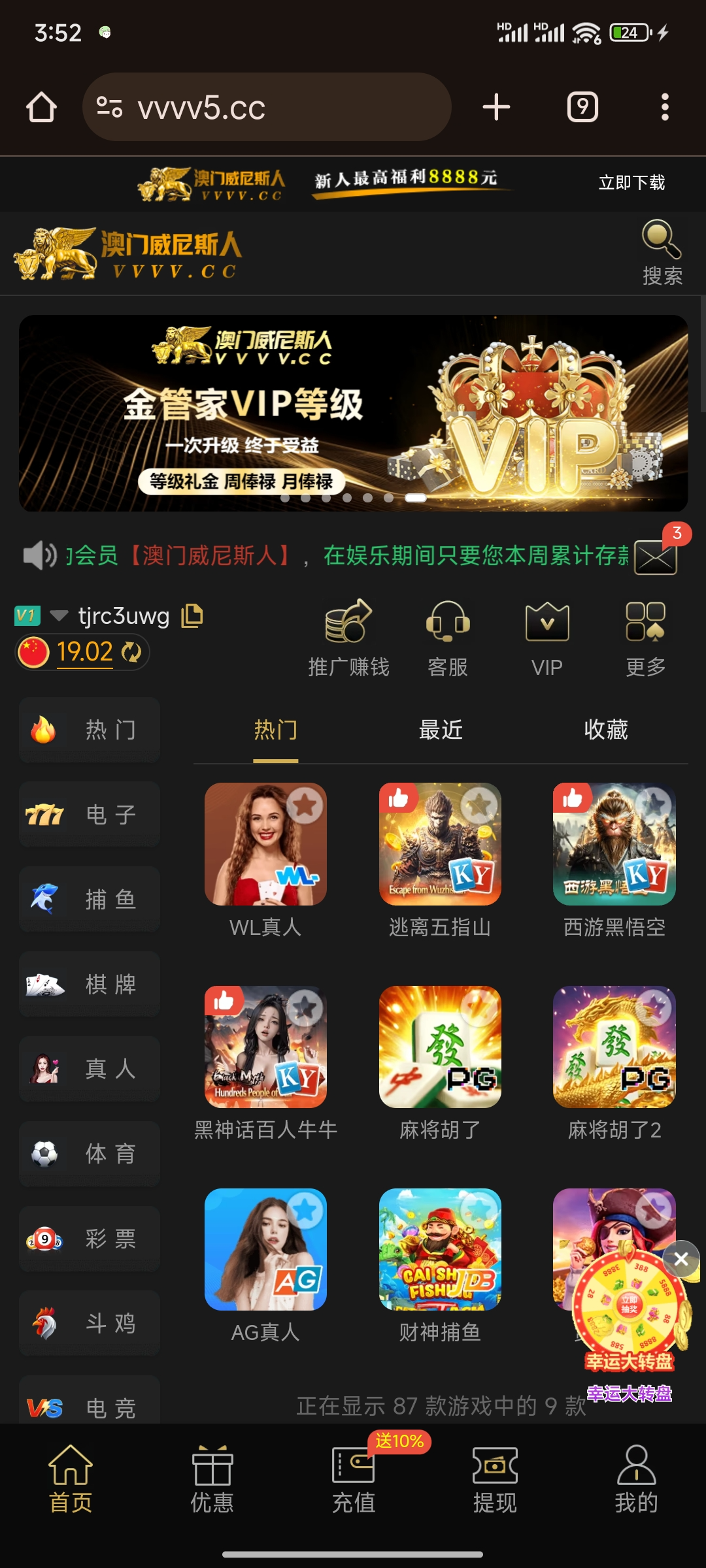Contact 客服 customer service

click(x=448, y=637)
